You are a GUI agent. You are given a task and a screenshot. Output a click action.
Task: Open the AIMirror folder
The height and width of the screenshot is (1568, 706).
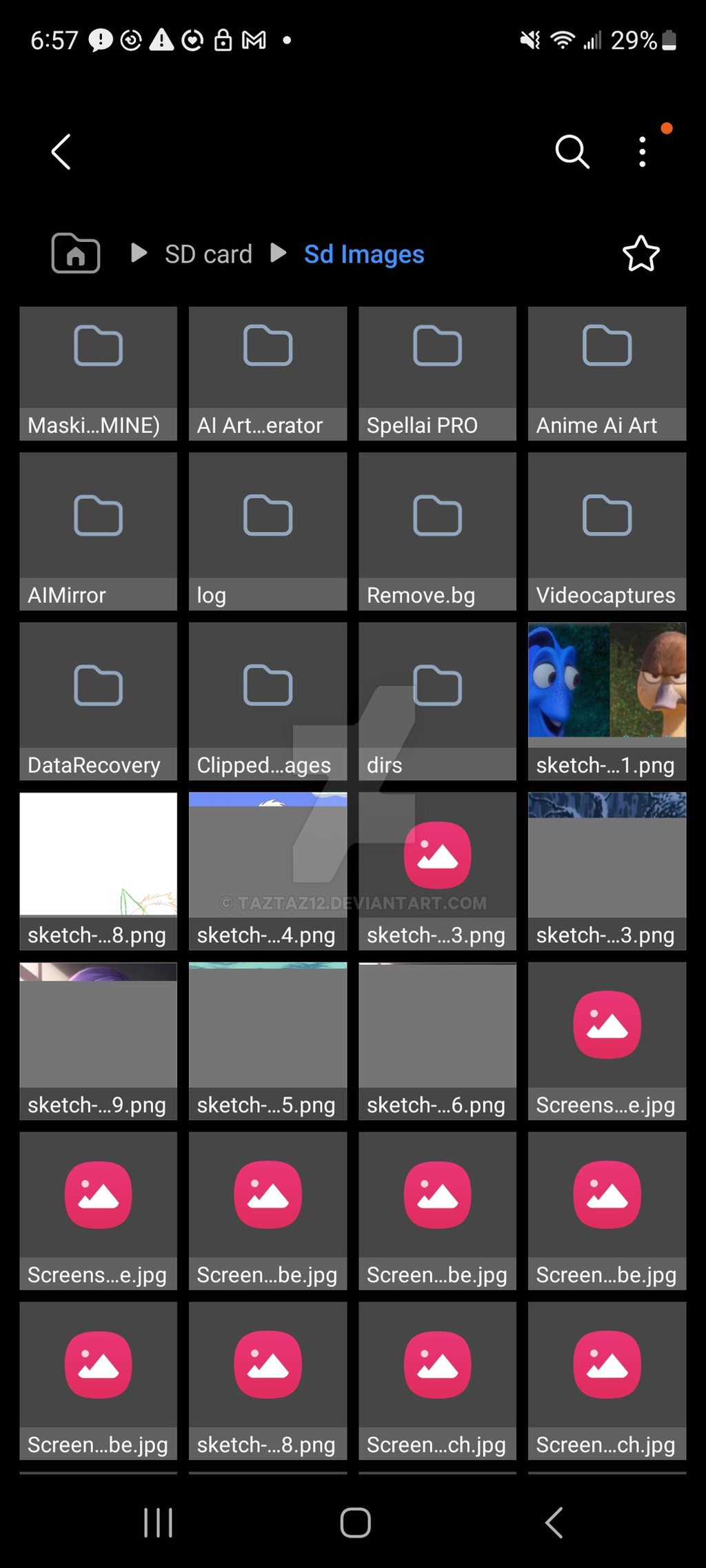point(98,531)
